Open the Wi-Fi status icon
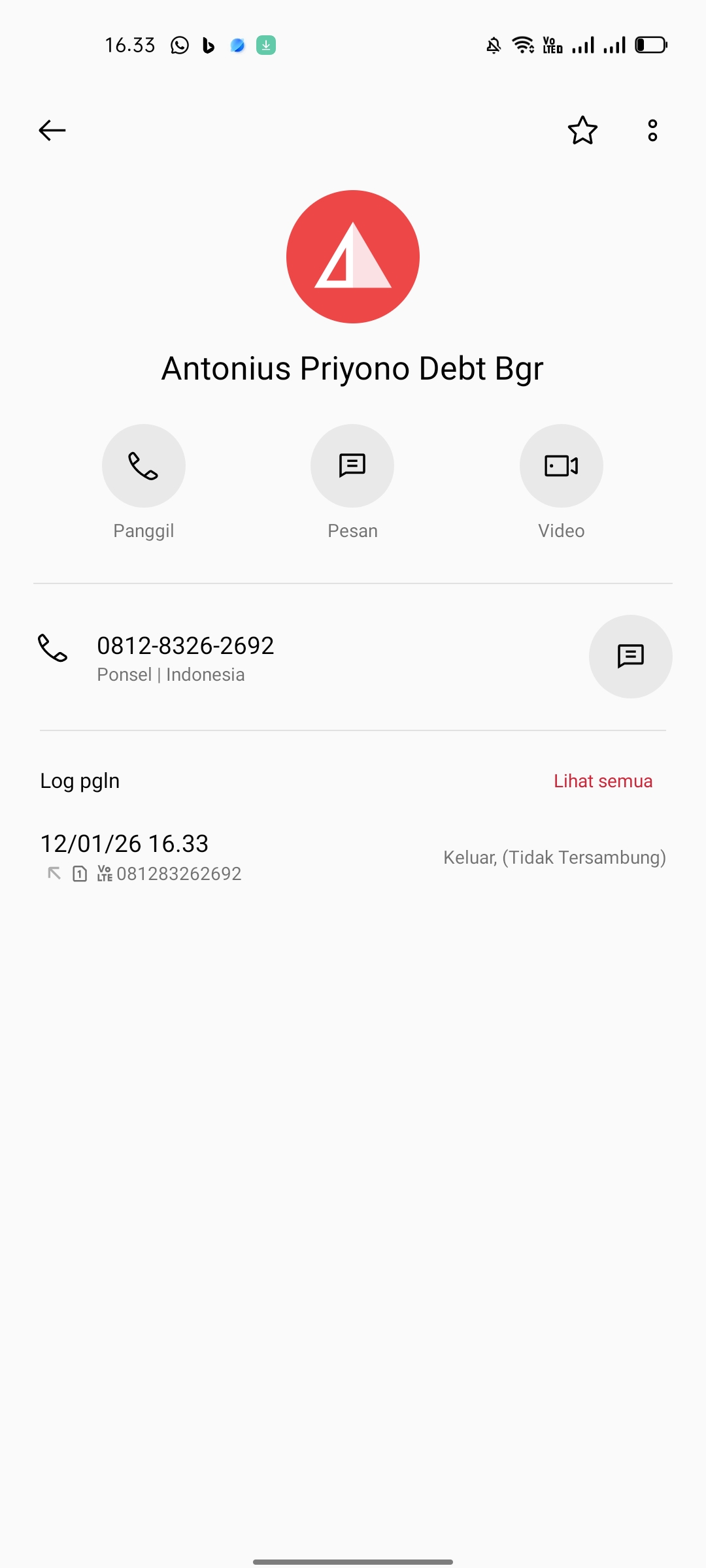 point(522,44)
